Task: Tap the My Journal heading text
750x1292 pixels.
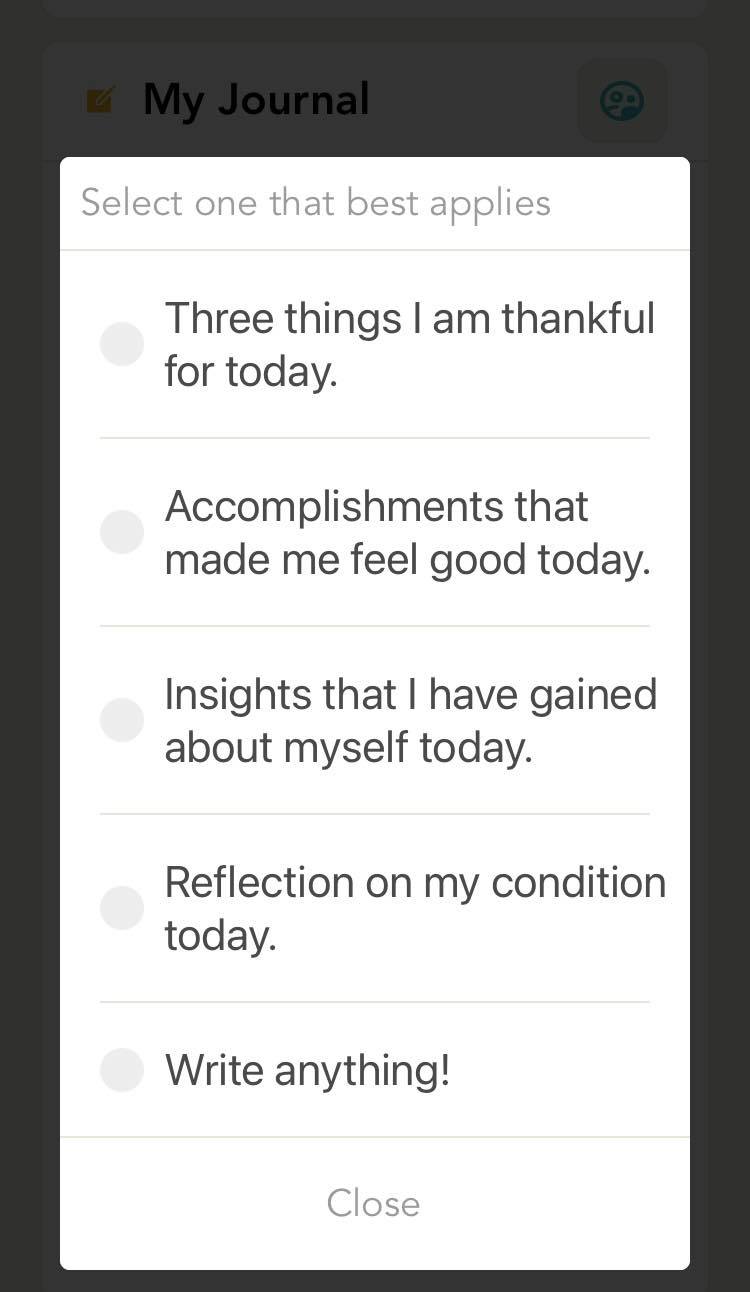Action: pyautogui.click(x=255, y=99)
